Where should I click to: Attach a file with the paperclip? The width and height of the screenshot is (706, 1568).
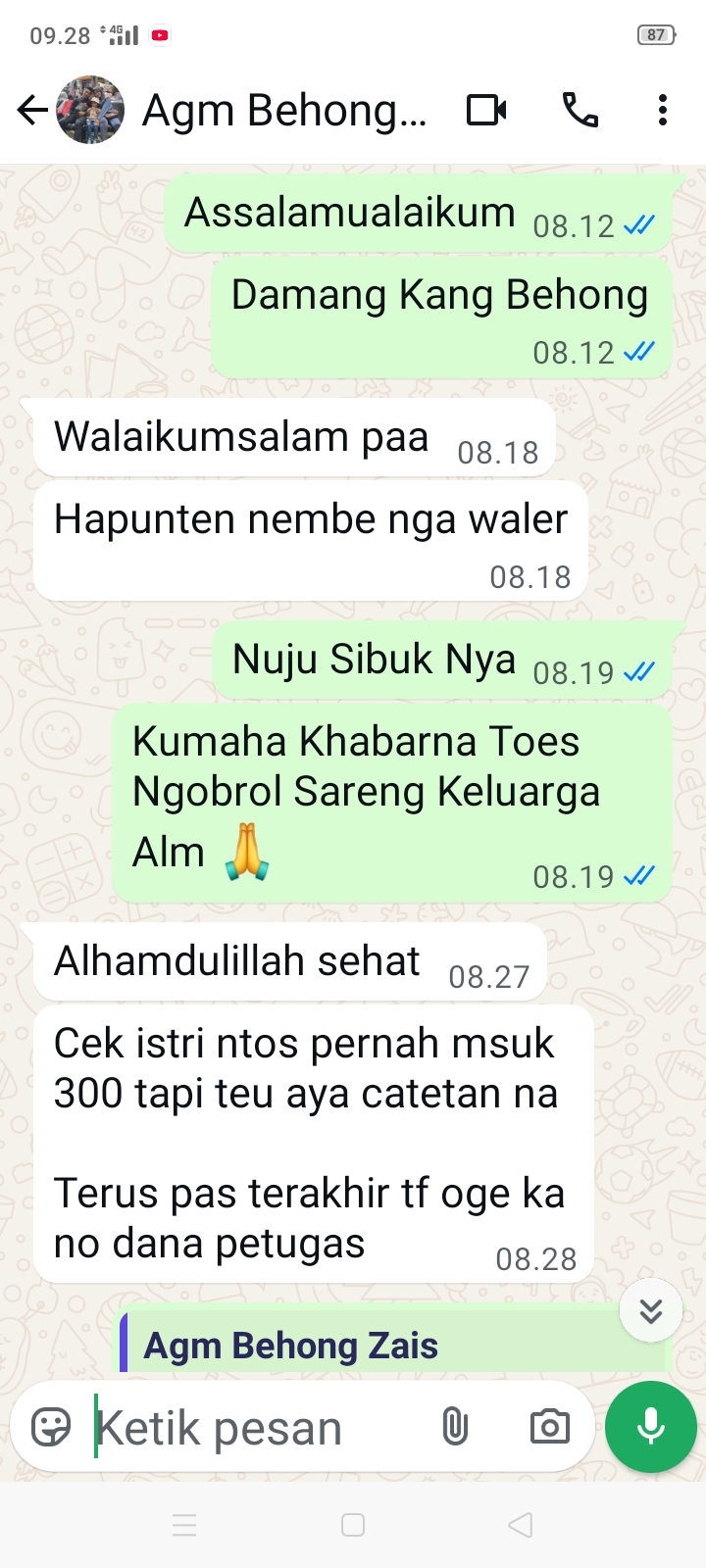(455, 1427)
